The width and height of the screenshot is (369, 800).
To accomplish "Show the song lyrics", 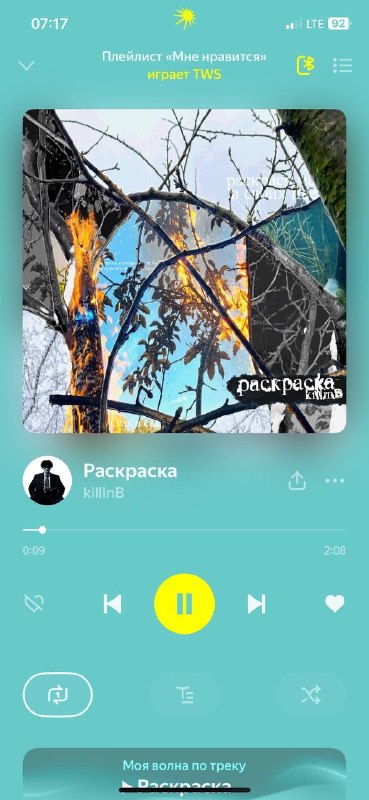I will click(184, 695).
